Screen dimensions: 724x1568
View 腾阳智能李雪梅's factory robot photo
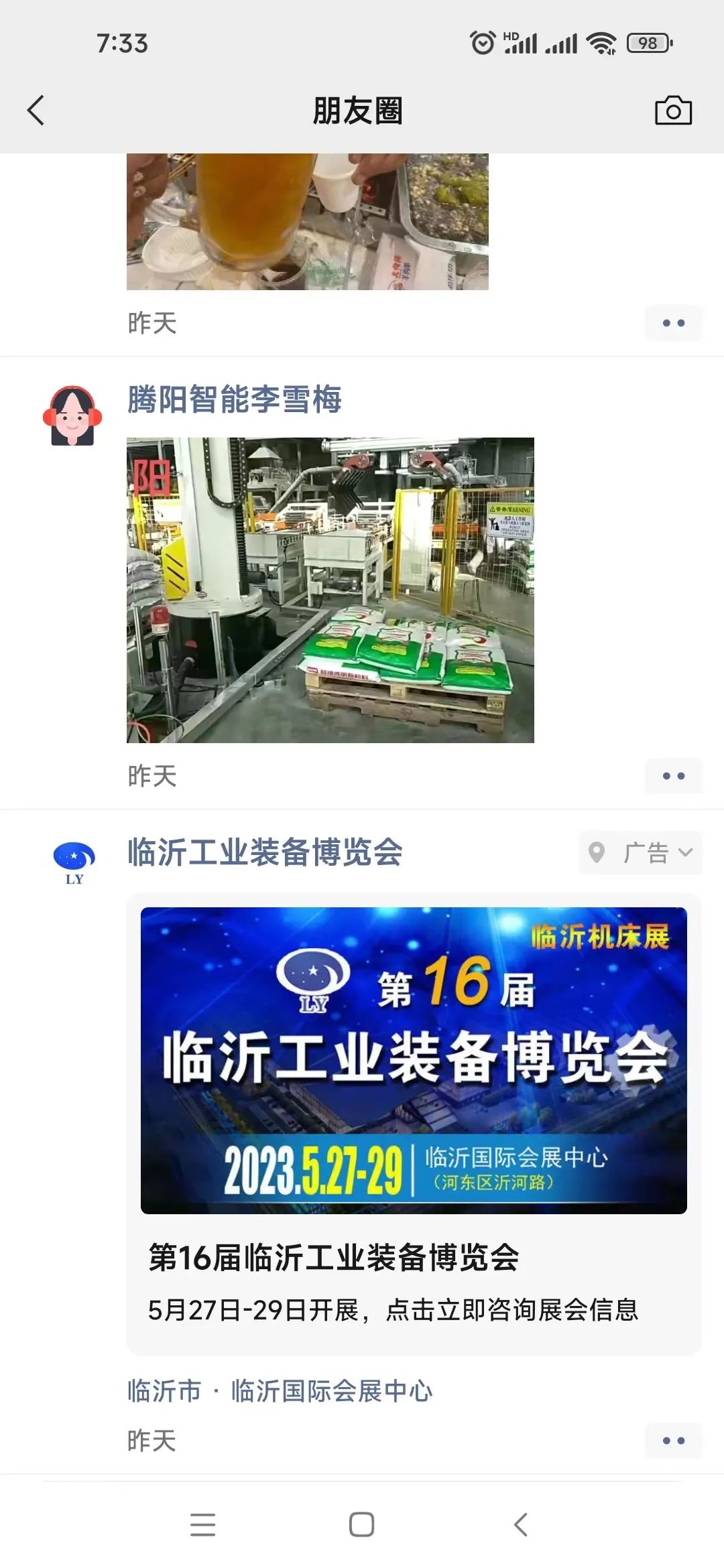[x=330, y=590]
